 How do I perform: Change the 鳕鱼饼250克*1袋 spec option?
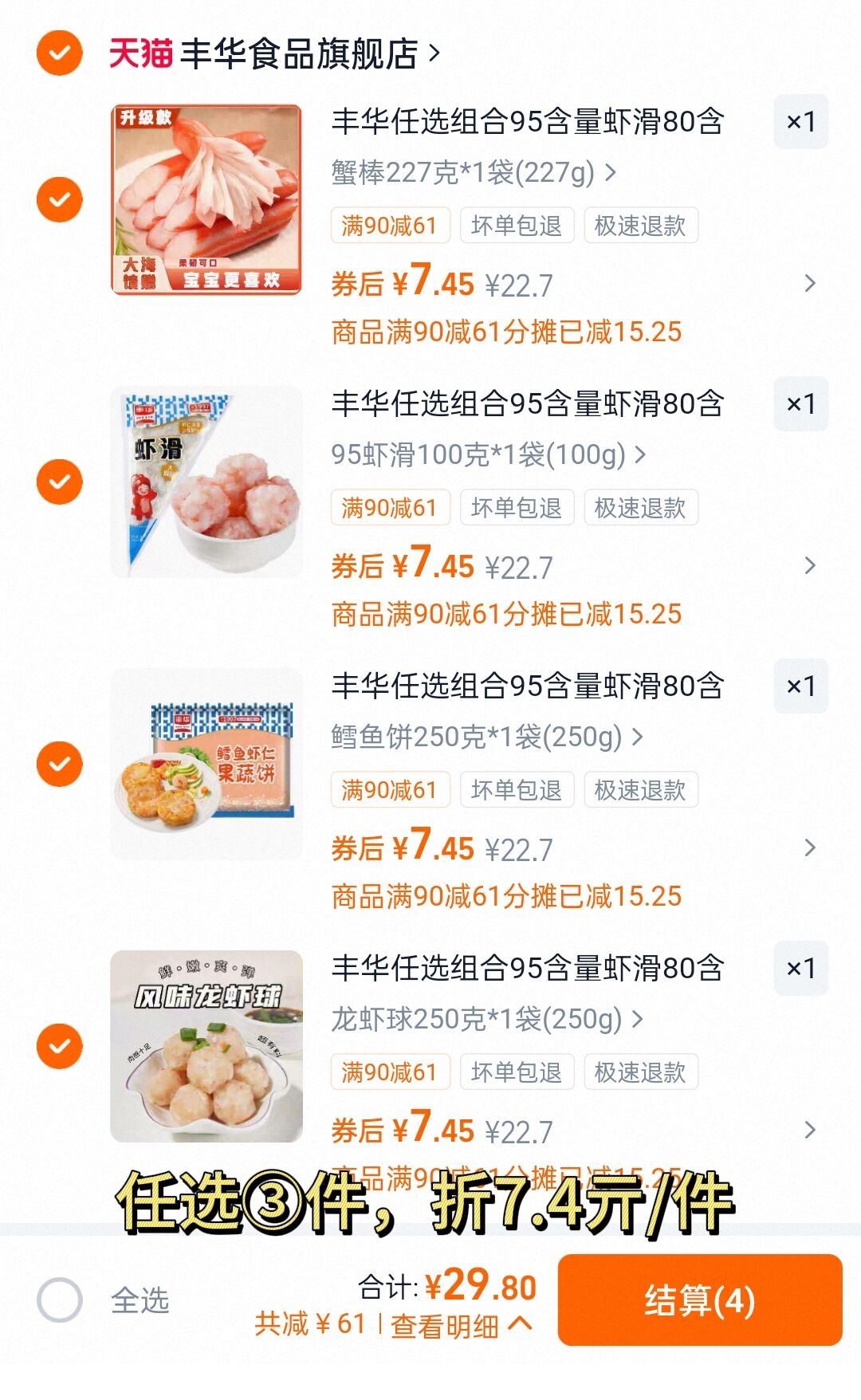coord(486,737)
